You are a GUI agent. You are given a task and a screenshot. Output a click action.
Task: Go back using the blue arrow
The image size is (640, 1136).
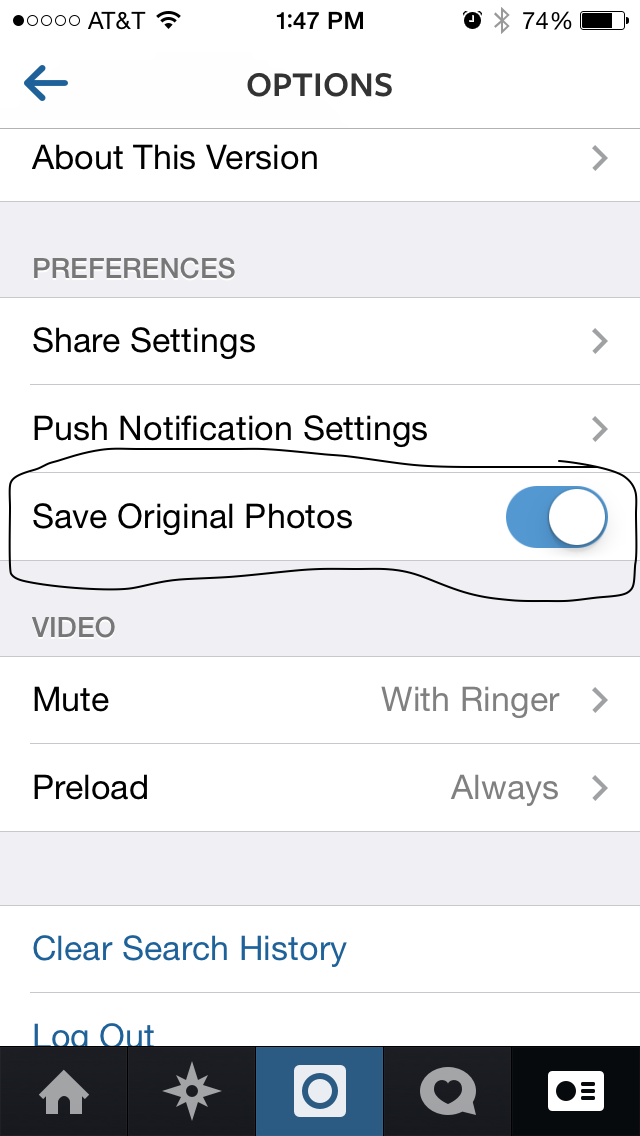click(x=46, y=83)
